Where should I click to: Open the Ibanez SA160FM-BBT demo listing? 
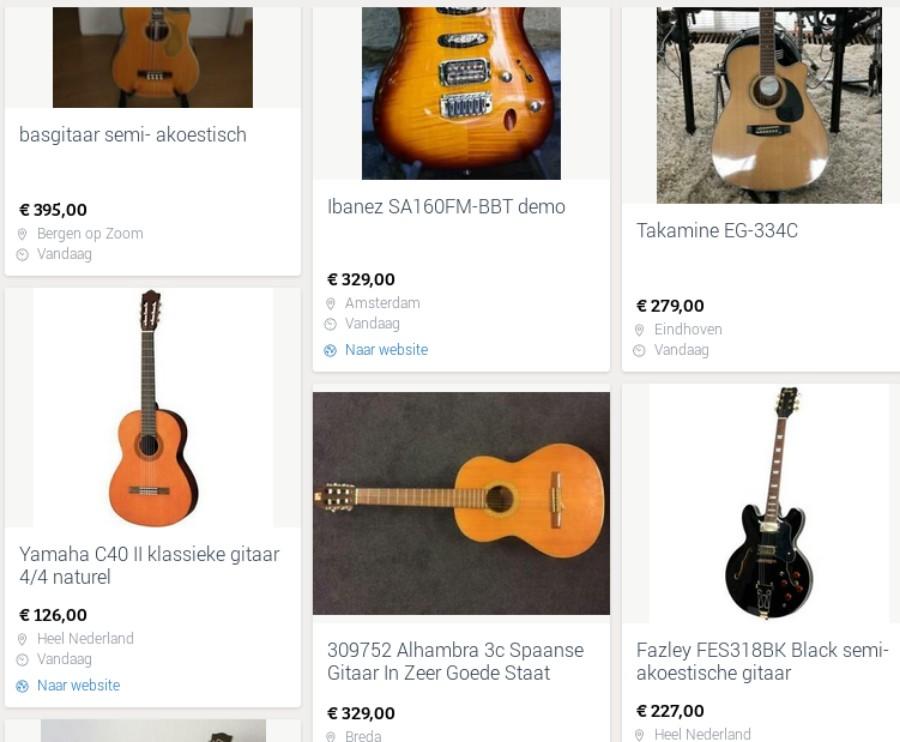[446, 207]
